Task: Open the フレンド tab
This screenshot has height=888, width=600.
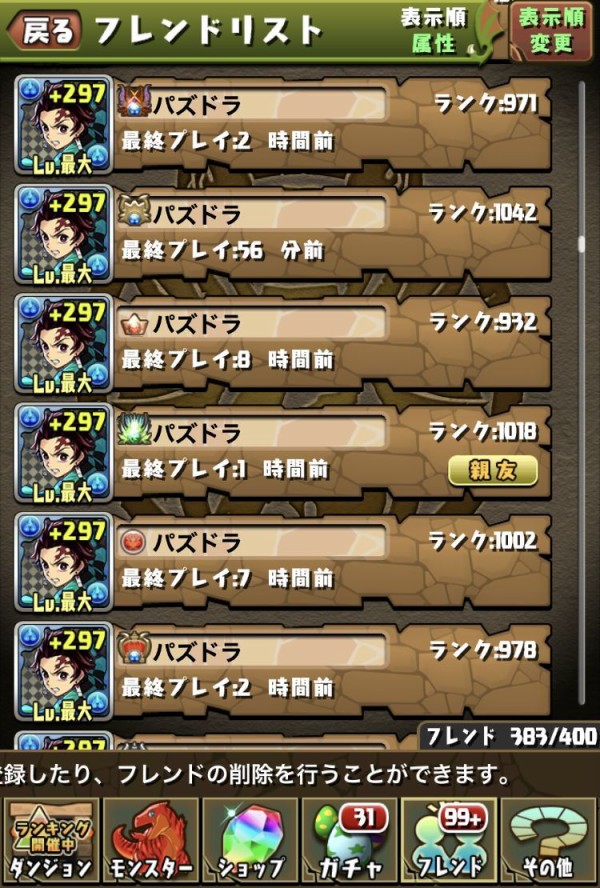Action: point(449,841)
